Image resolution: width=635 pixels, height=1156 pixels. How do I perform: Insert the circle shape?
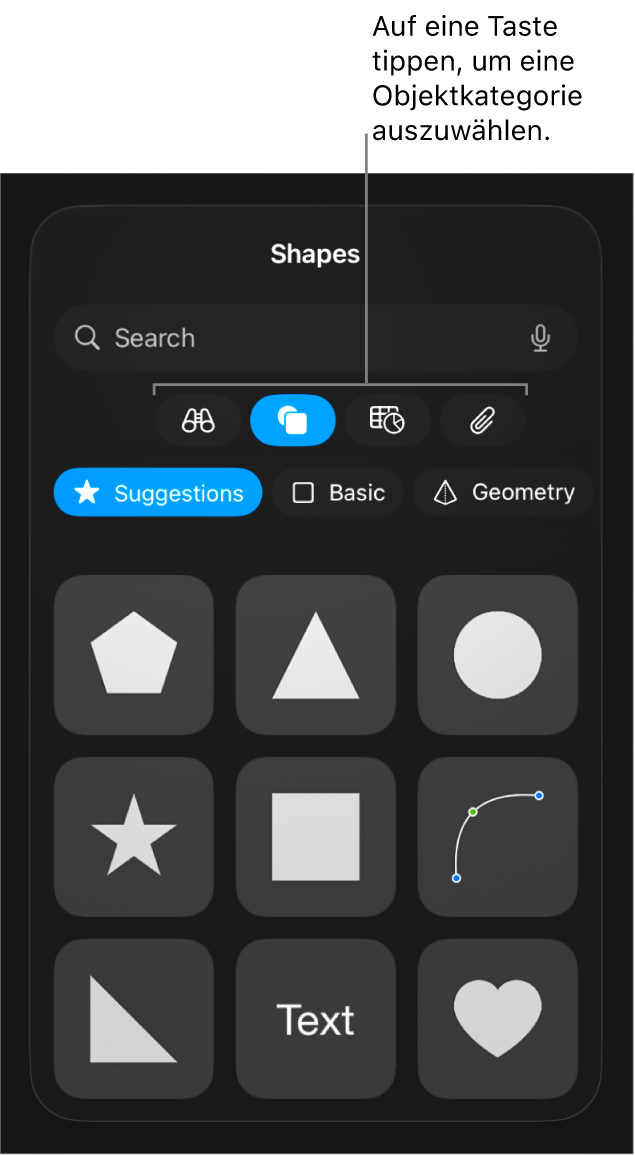(498, 655)
